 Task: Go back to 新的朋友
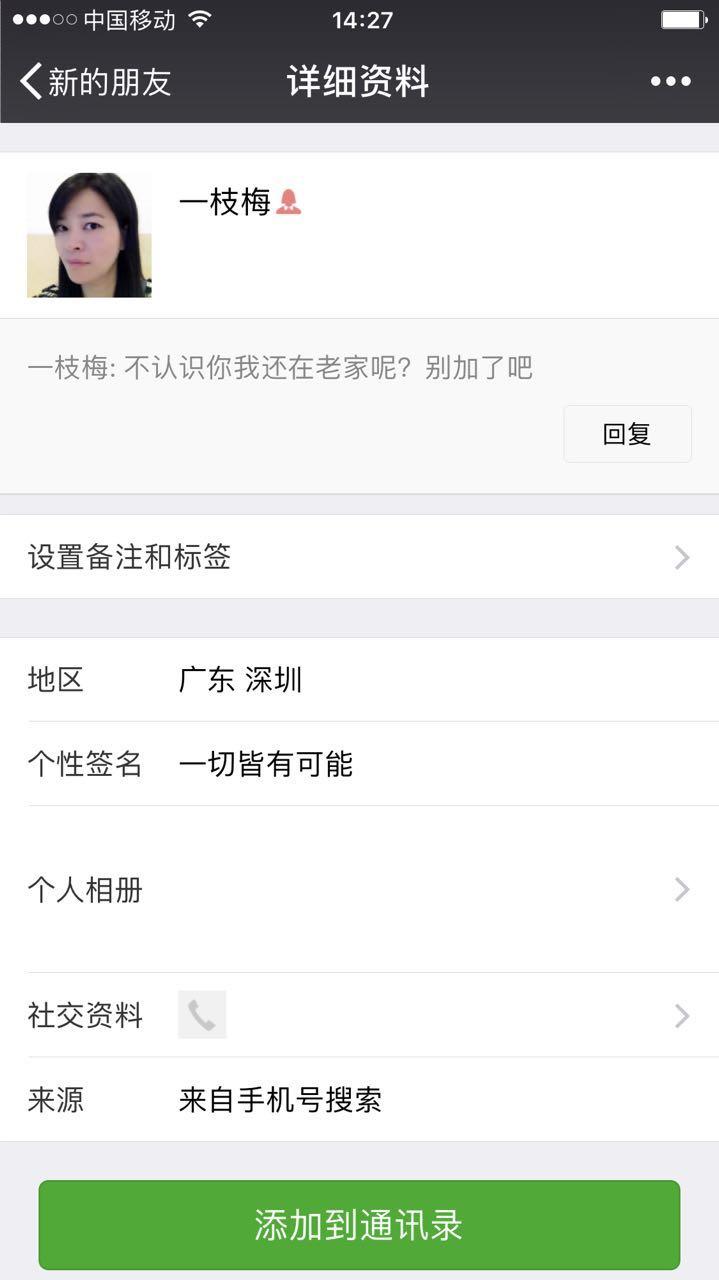(x=96, y=82)
